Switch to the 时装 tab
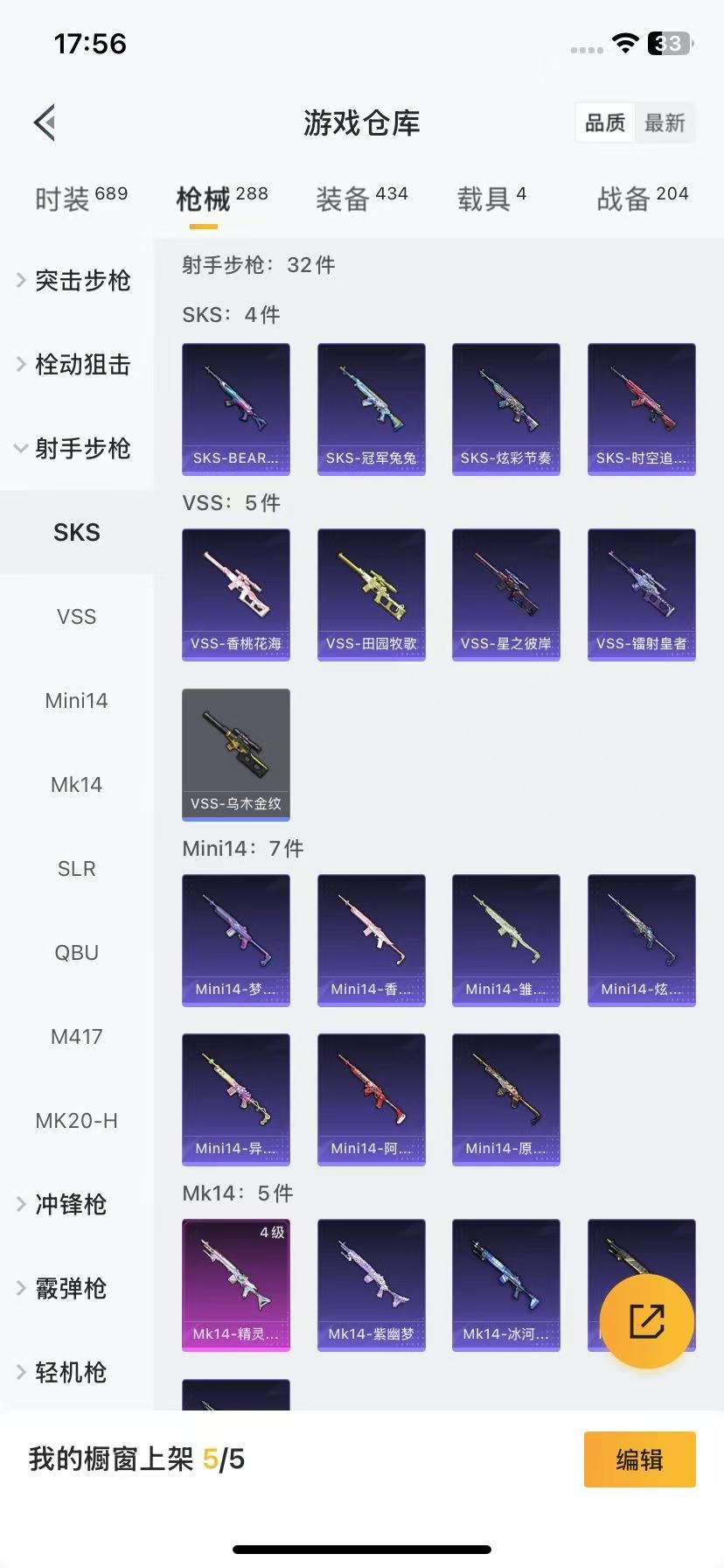The width and height of the screenshot is (724, 1568). pyautogui.click(x=81, y=198)
